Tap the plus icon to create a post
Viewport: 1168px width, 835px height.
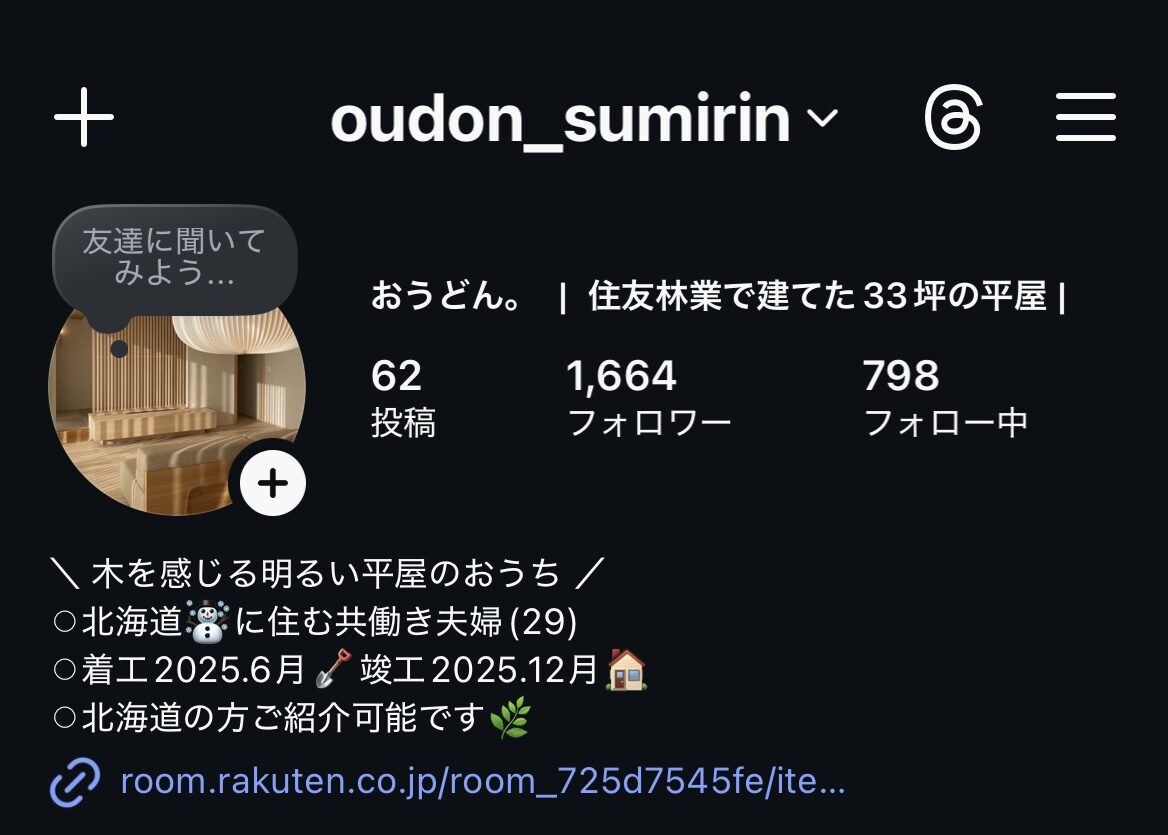[84, 118]
